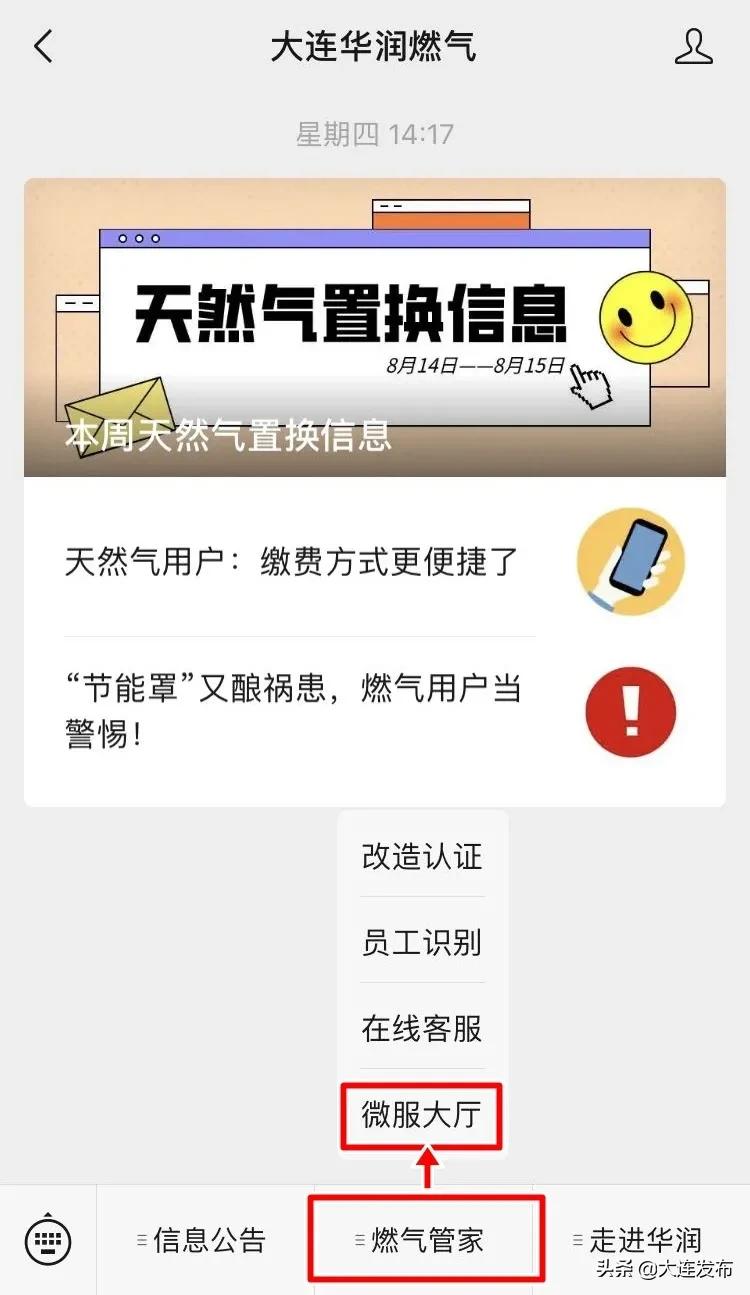Open the 天然气置换信息 banner article
This screenshot has height=1295, width=750.
(375, 327)
